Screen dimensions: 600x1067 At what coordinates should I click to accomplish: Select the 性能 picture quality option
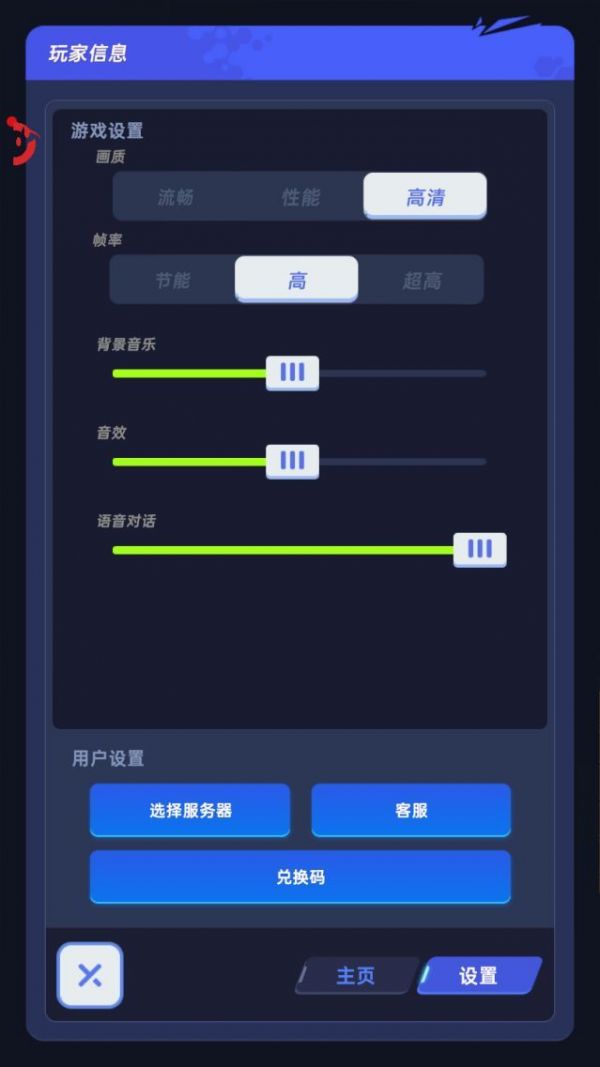click(x=300, y=197)
